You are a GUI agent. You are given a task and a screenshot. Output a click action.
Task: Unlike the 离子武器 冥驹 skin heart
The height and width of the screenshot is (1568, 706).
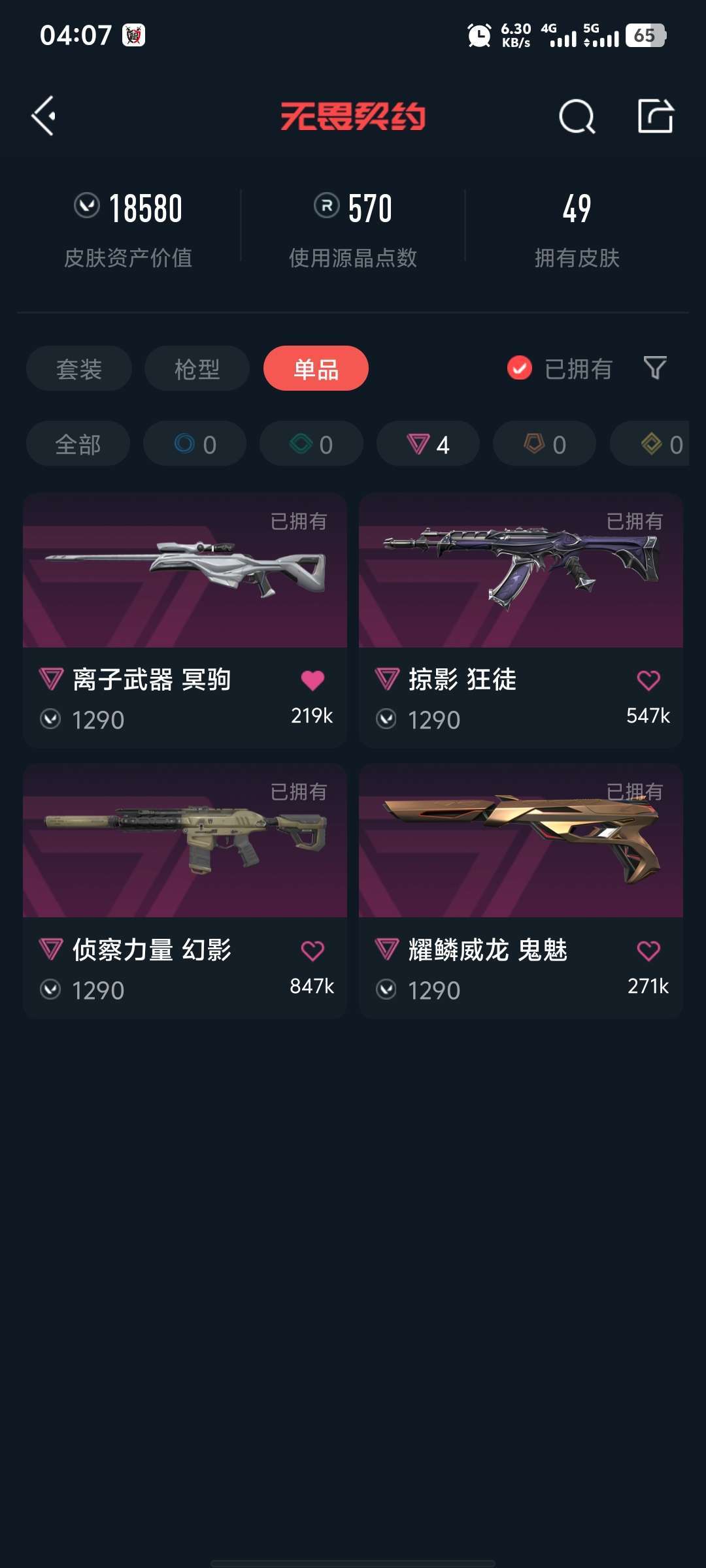pyautogui.click(x=312, y=680)
